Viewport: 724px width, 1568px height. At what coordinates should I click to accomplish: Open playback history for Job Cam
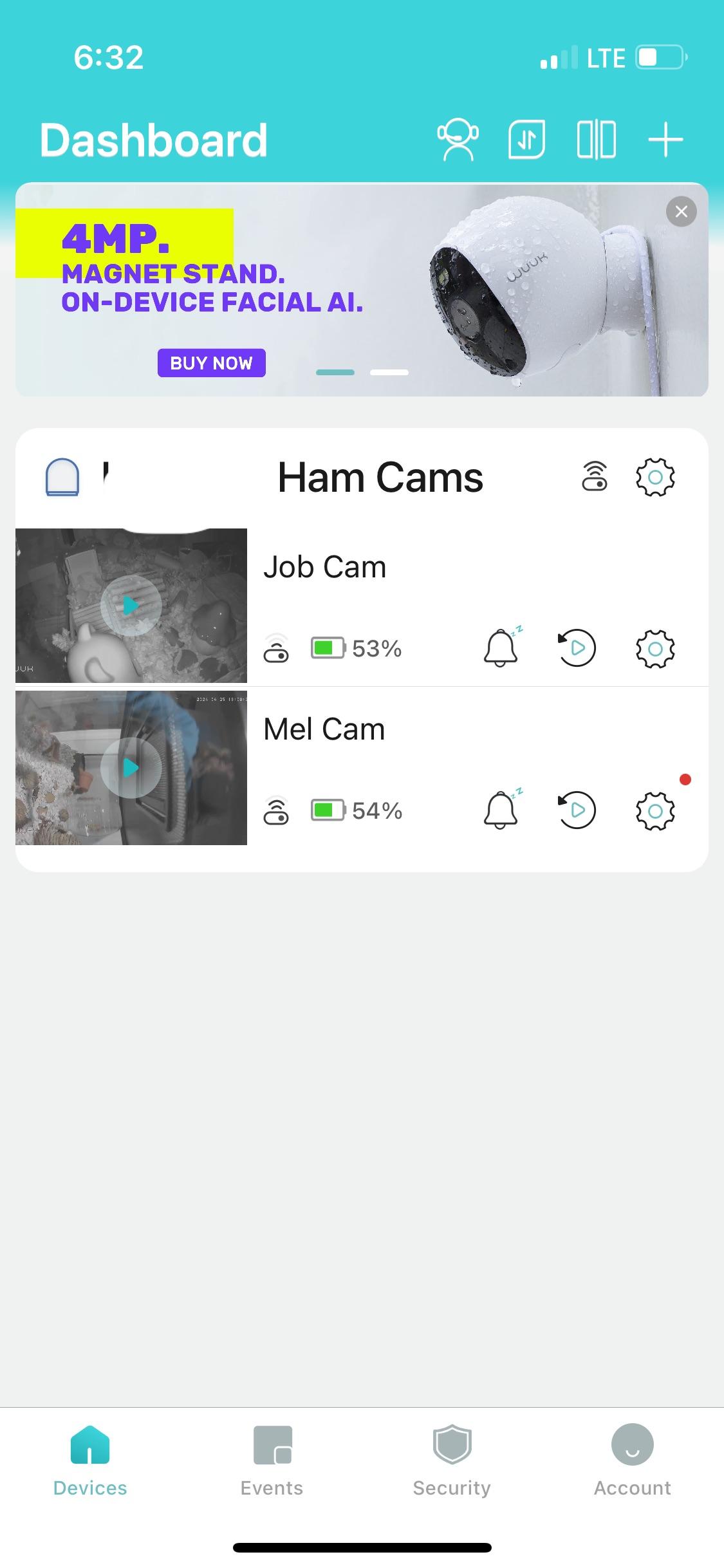[x=576, y=648]
